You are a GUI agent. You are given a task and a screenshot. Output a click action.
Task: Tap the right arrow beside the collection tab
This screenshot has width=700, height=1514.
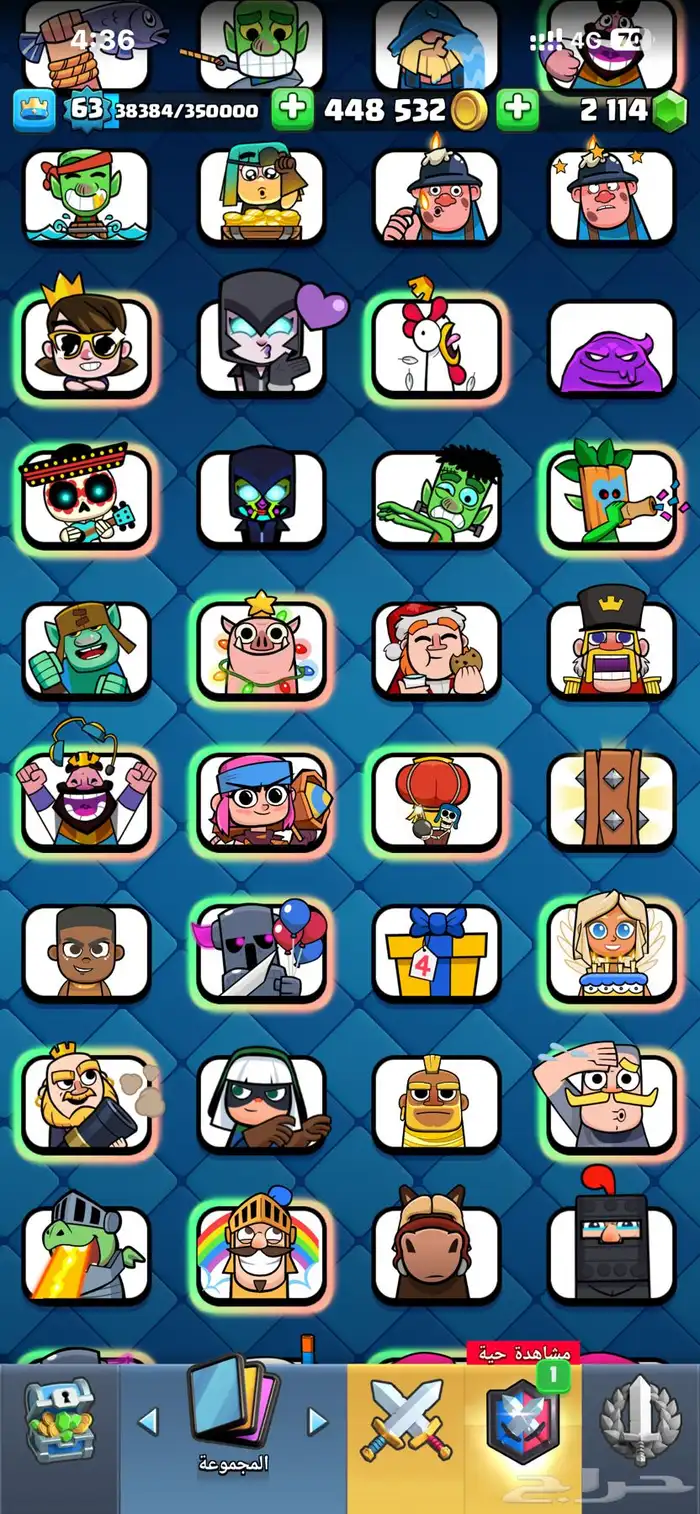point(317,1422)
